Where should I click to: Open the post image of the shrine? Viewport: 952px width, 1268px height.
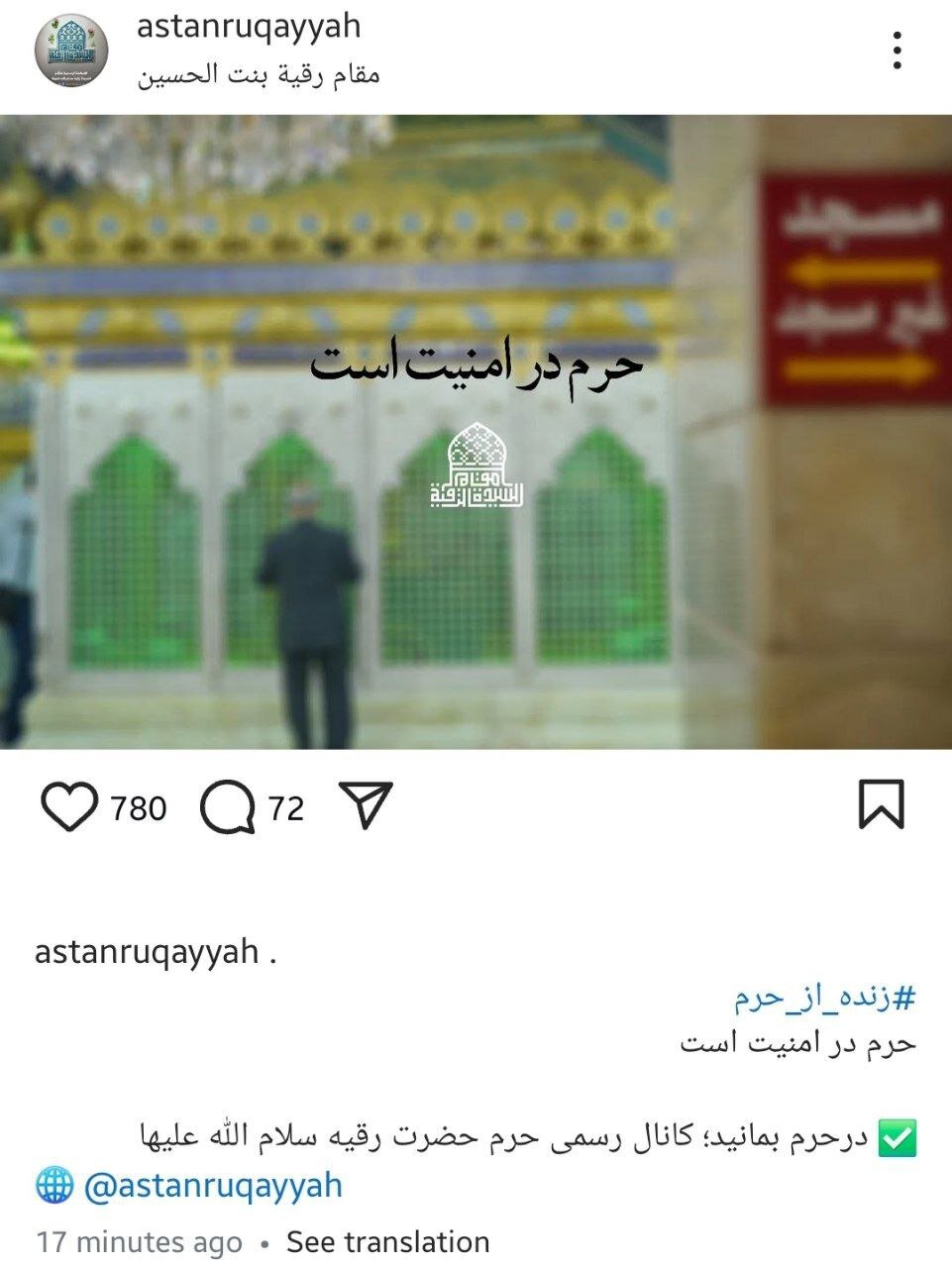476,432
